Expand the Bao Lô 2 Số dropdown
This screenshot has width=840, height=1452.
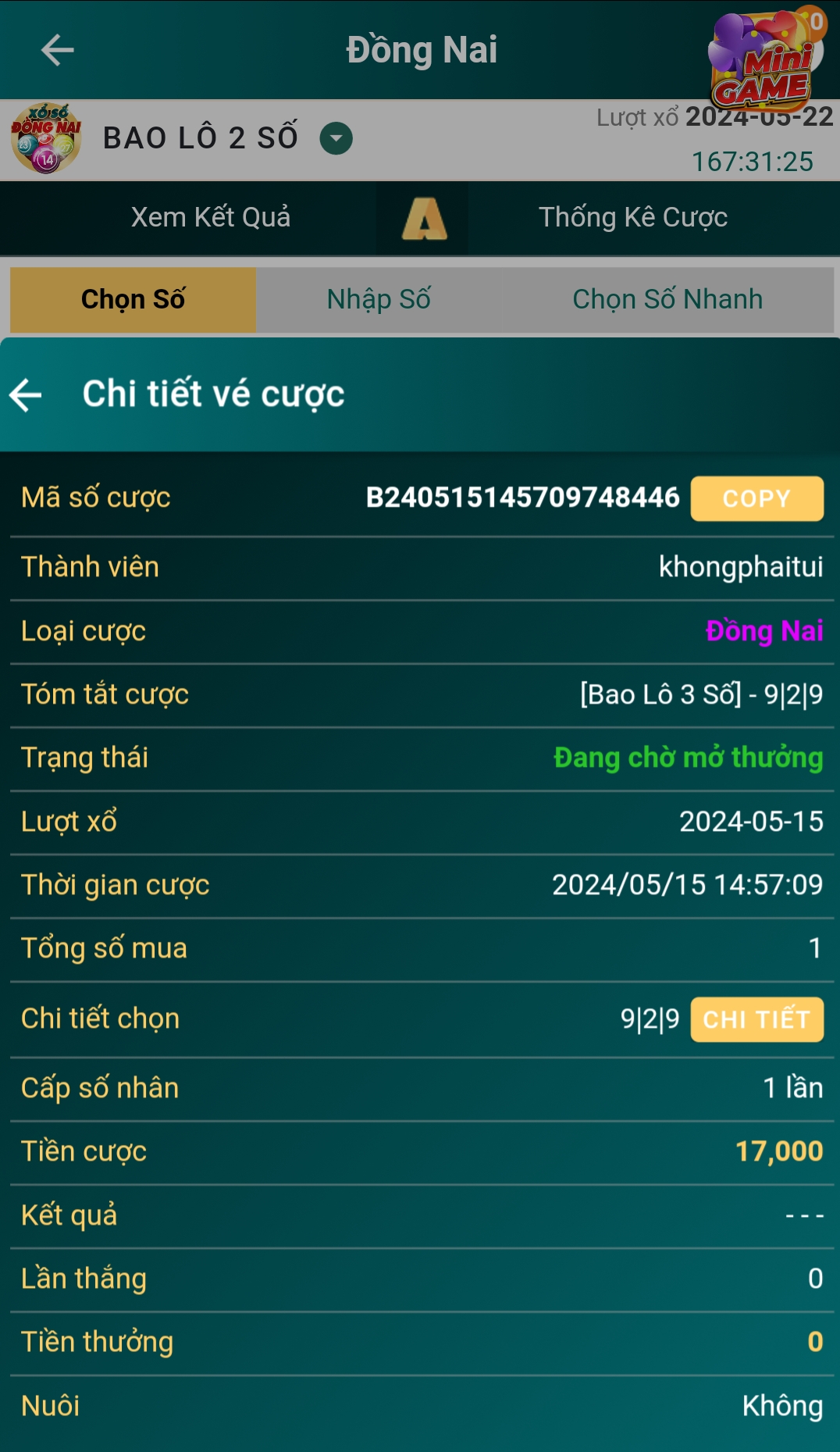[x=336, y=138]
